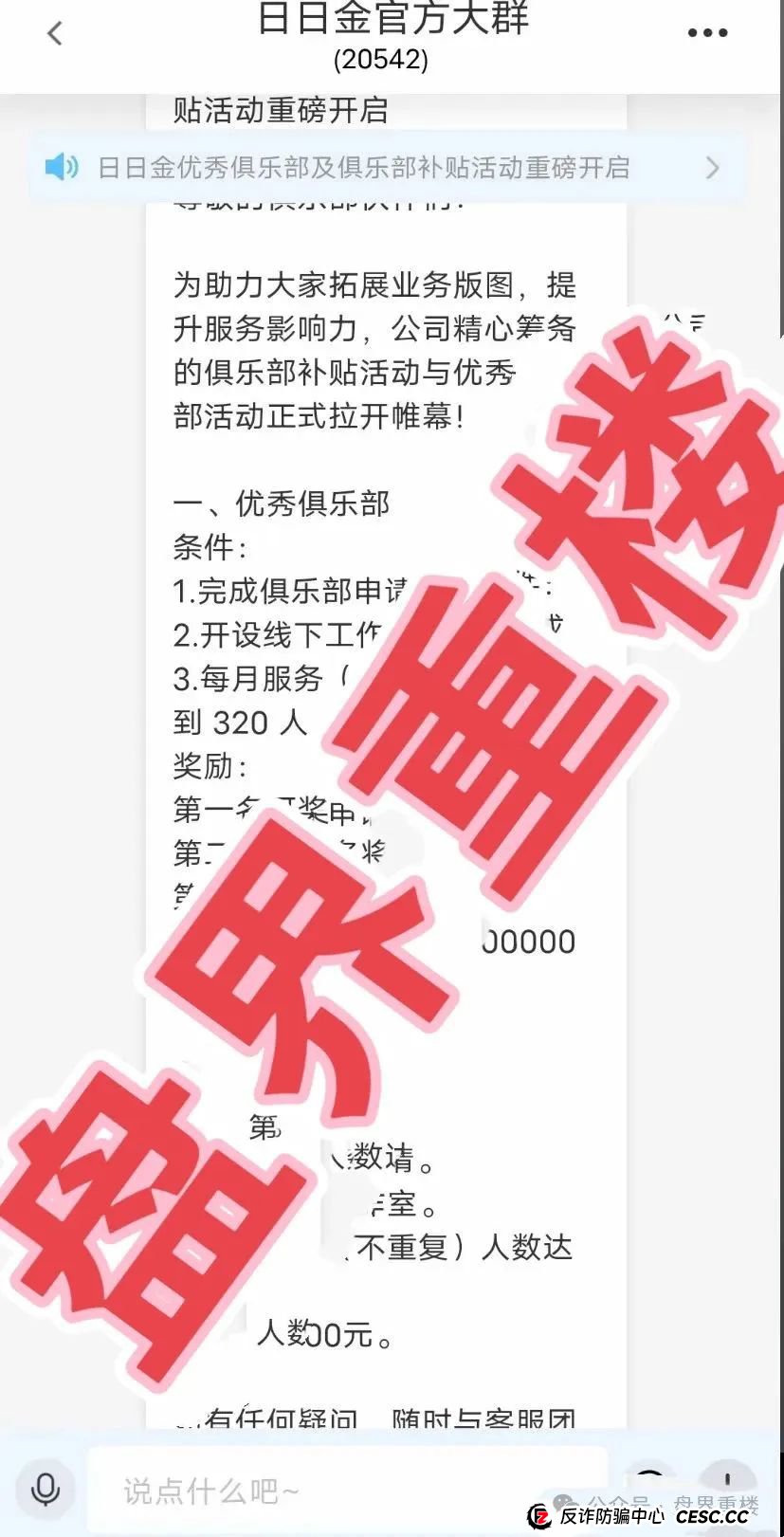The image size is (784, 1537).
Task: Tap the 说点什么吧 message input field
Action: 346,1491
